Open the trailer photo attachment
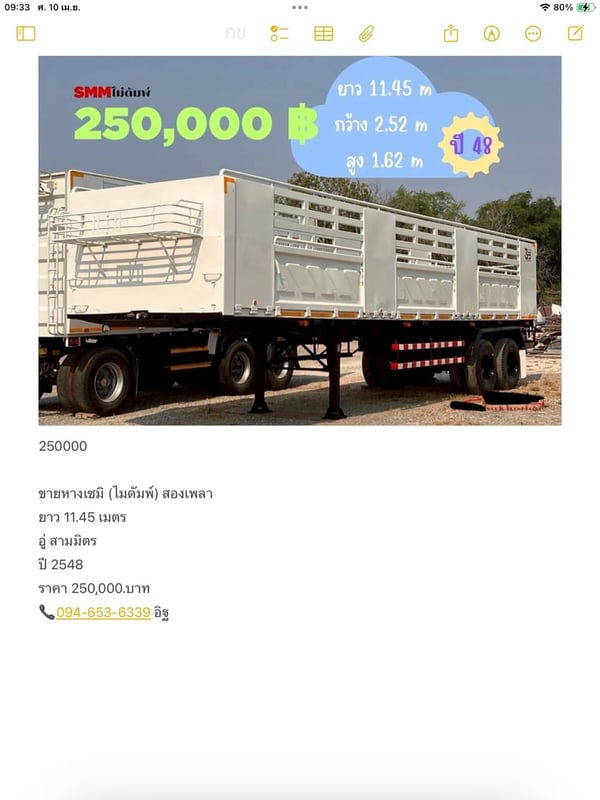The image size is (600, 800). click(x=300, y=240)
